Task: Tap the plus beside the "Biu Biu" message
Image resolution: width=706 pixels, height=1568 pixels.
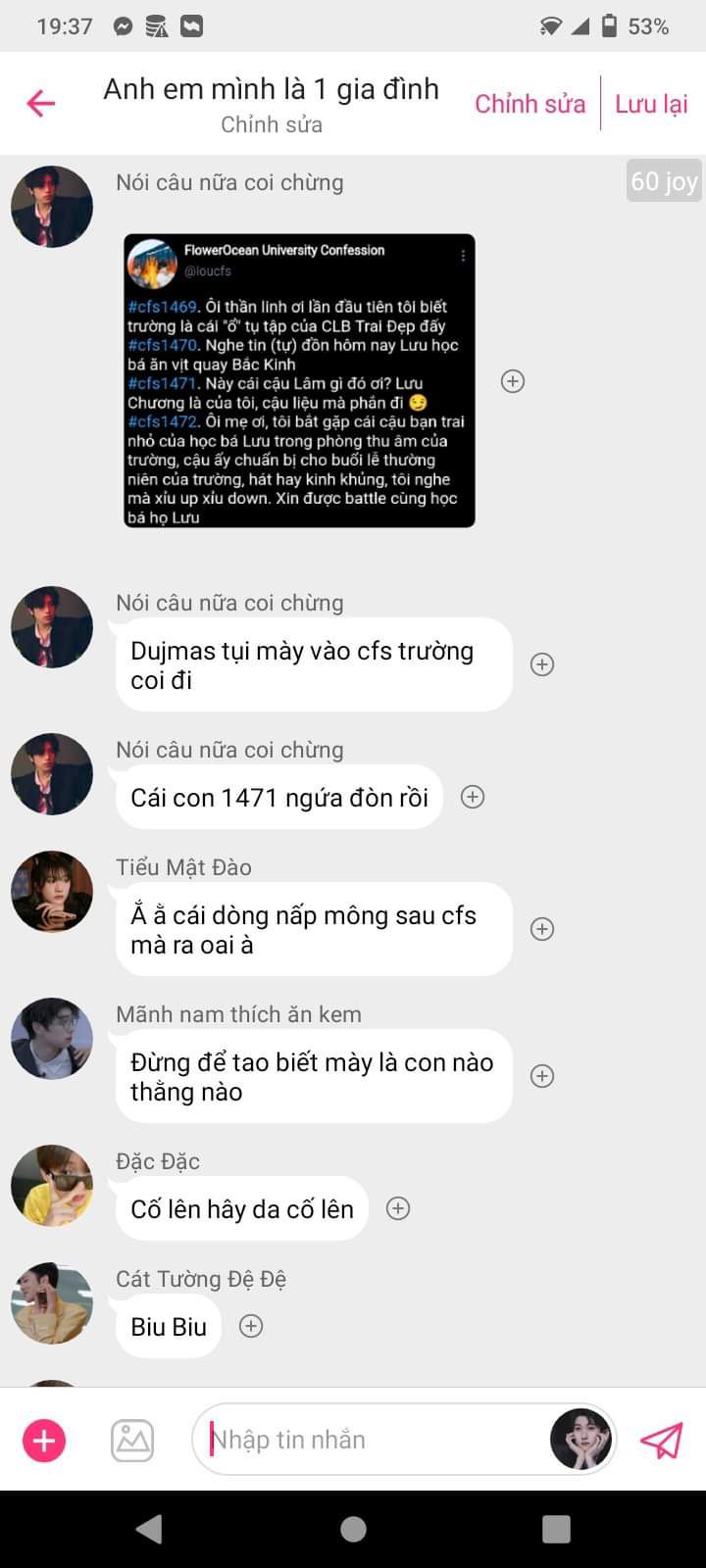Action: pos(251,1326)
